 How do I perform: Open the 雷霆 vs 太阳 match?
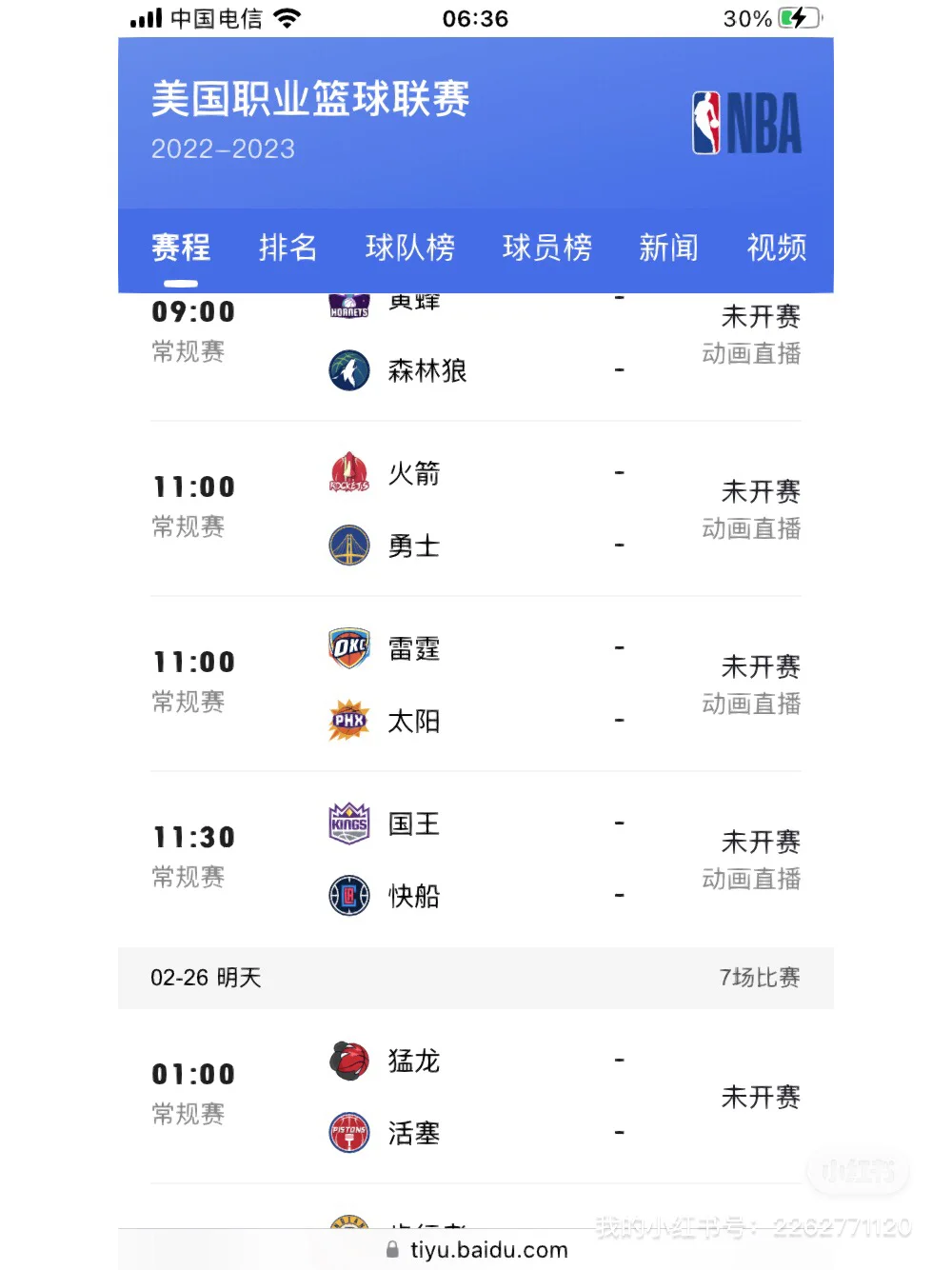476,685
